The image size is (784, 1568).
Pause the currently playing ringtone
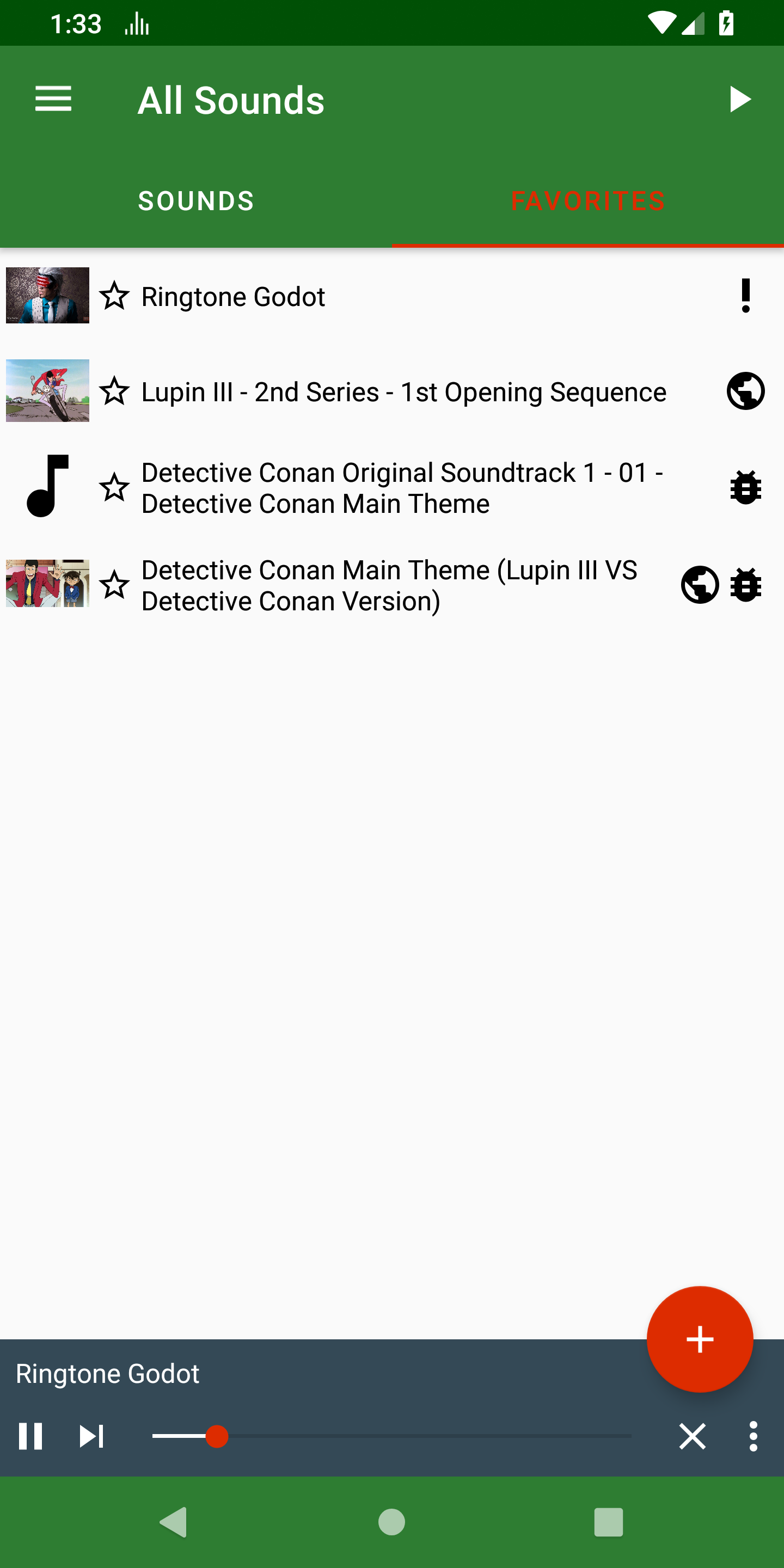[29, 1437]
